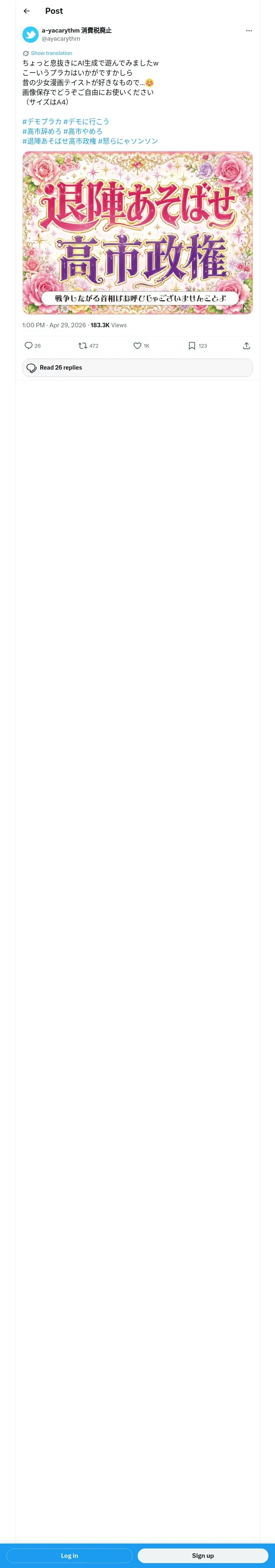The width and height of the screenshot is (275, 1568).
Task: Open a-yacarythm's profile avatar
Action: pyautogui.click(x=31, y=34)
